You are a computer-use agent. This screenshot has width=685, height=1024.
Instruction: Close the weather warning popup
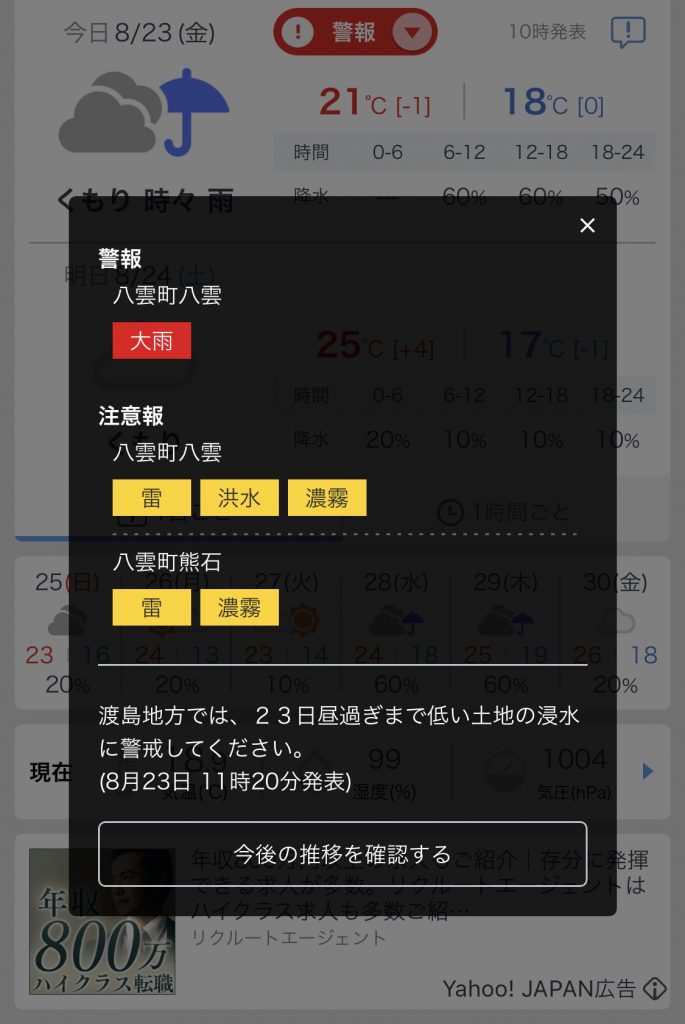tap(587, 225)
